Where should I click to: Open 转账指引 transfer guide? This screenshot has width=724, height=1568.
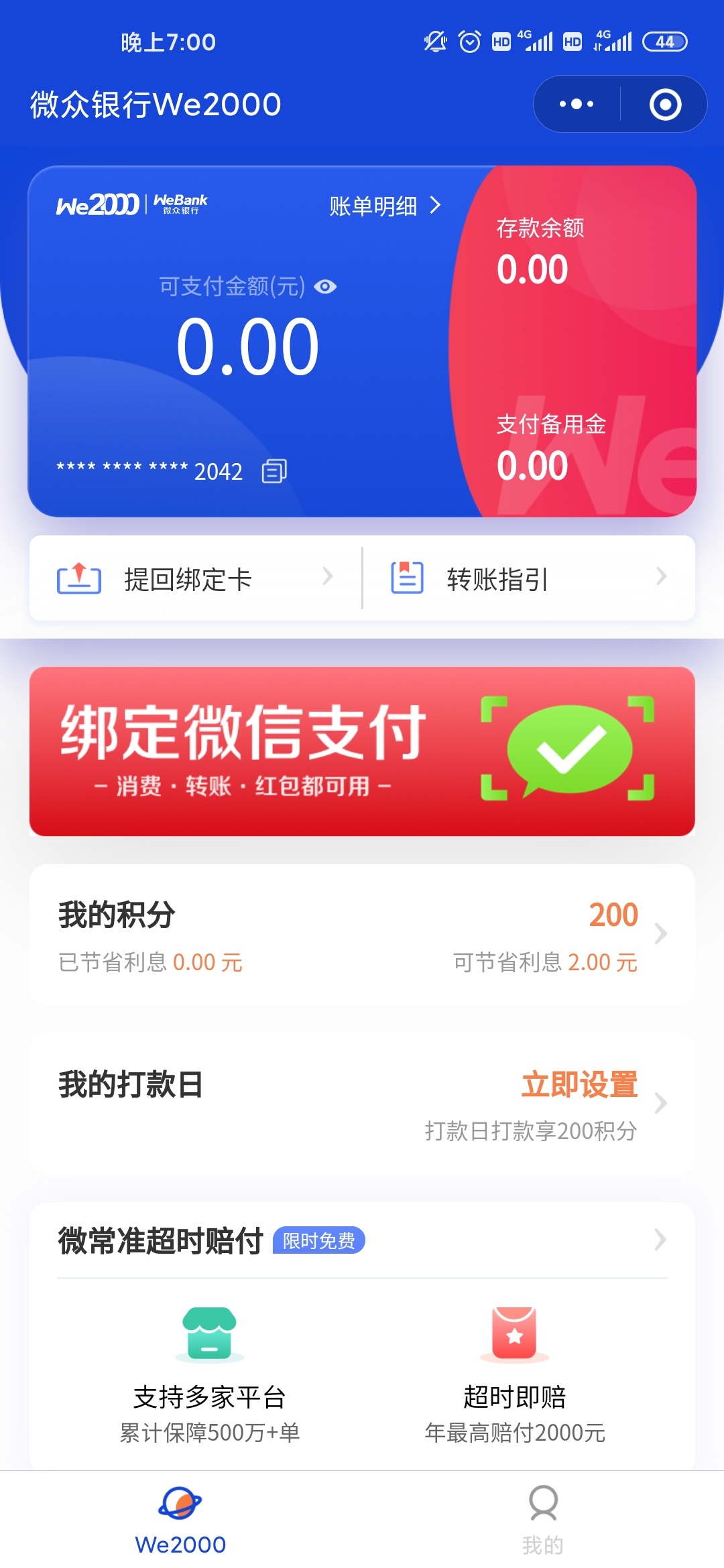click(x=529, y=578)
